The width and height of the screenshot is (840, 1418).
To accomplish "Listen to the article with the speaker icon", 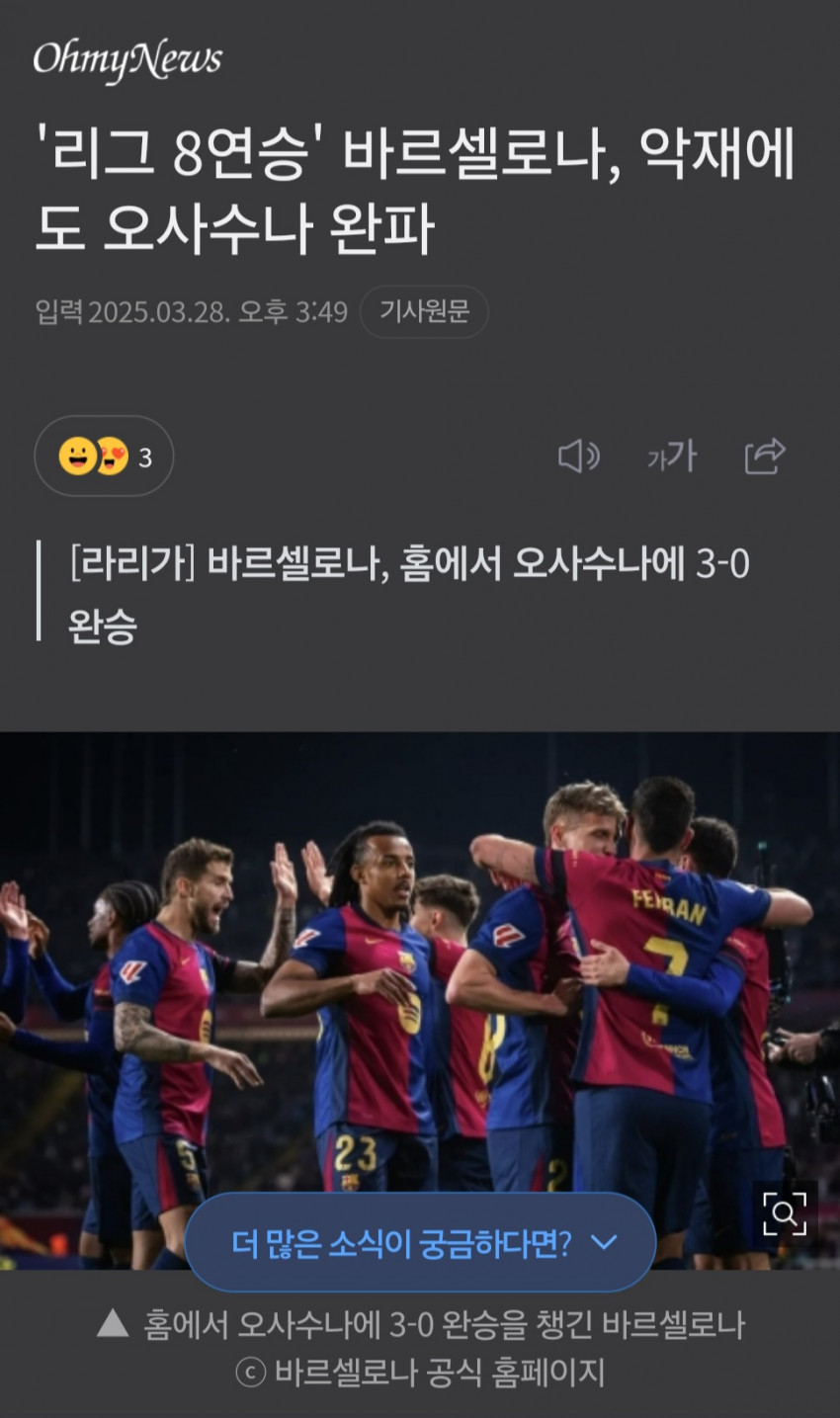I will [x=578, y=457].
